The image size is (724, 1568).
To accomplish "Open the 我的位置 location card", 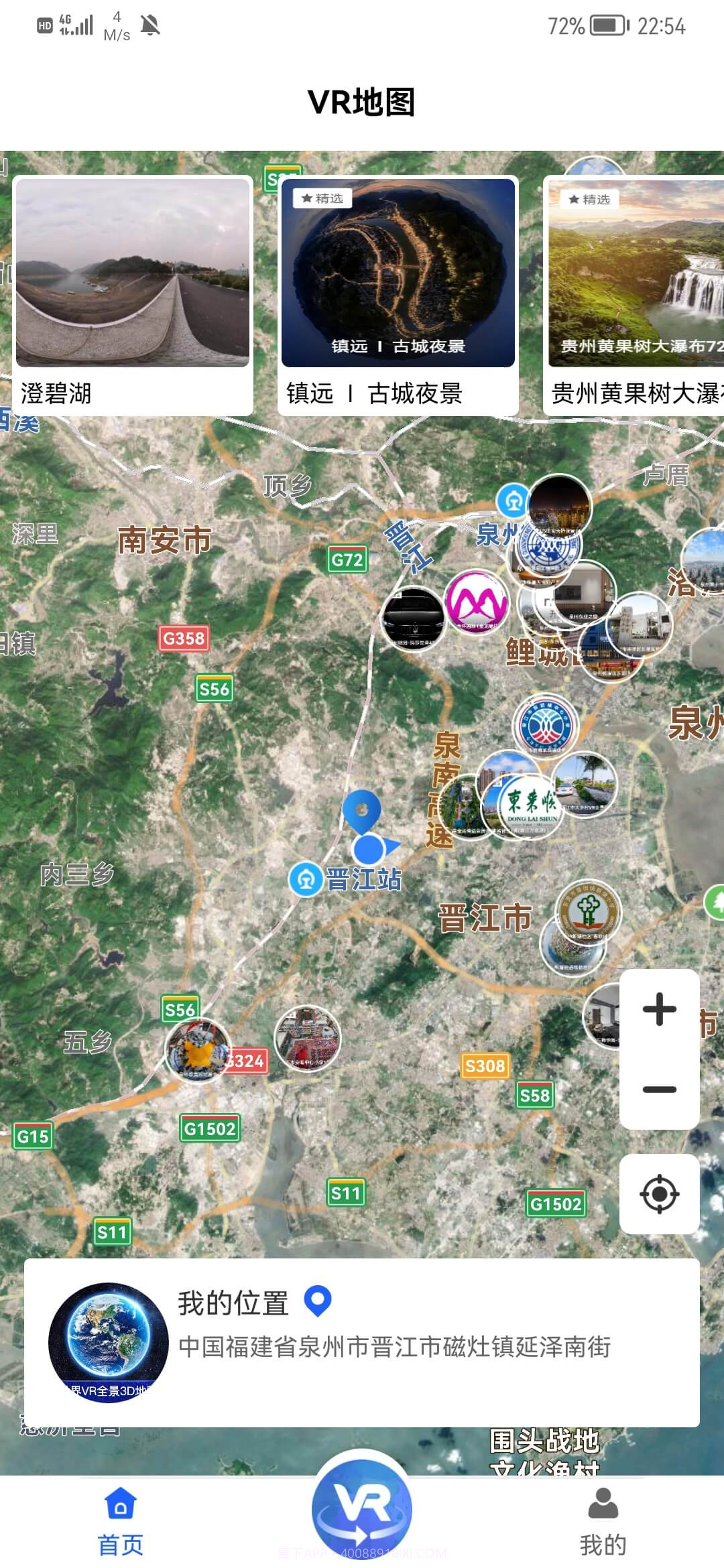I will [x=362, y=1343].
